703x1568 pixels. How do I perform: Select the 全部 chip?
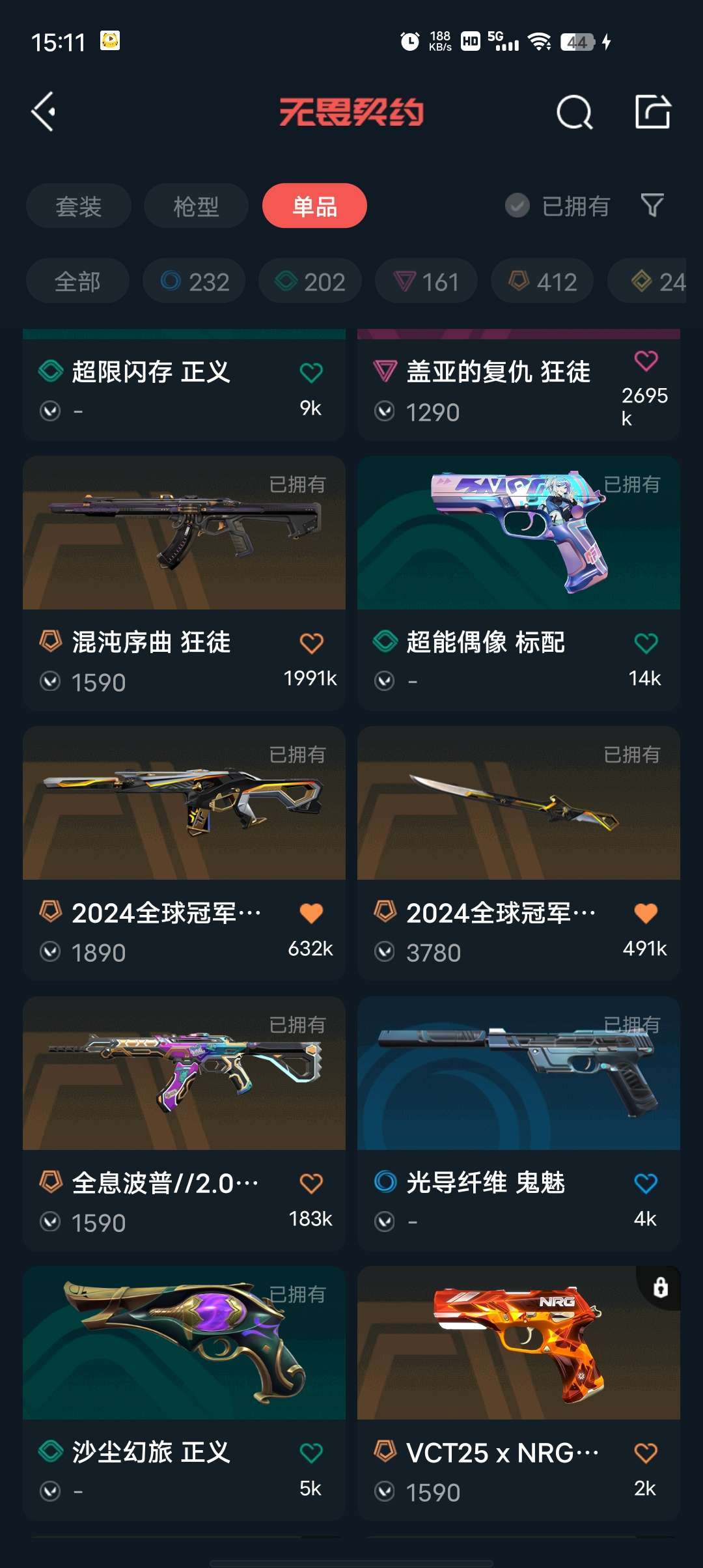(x=77, y=281)
